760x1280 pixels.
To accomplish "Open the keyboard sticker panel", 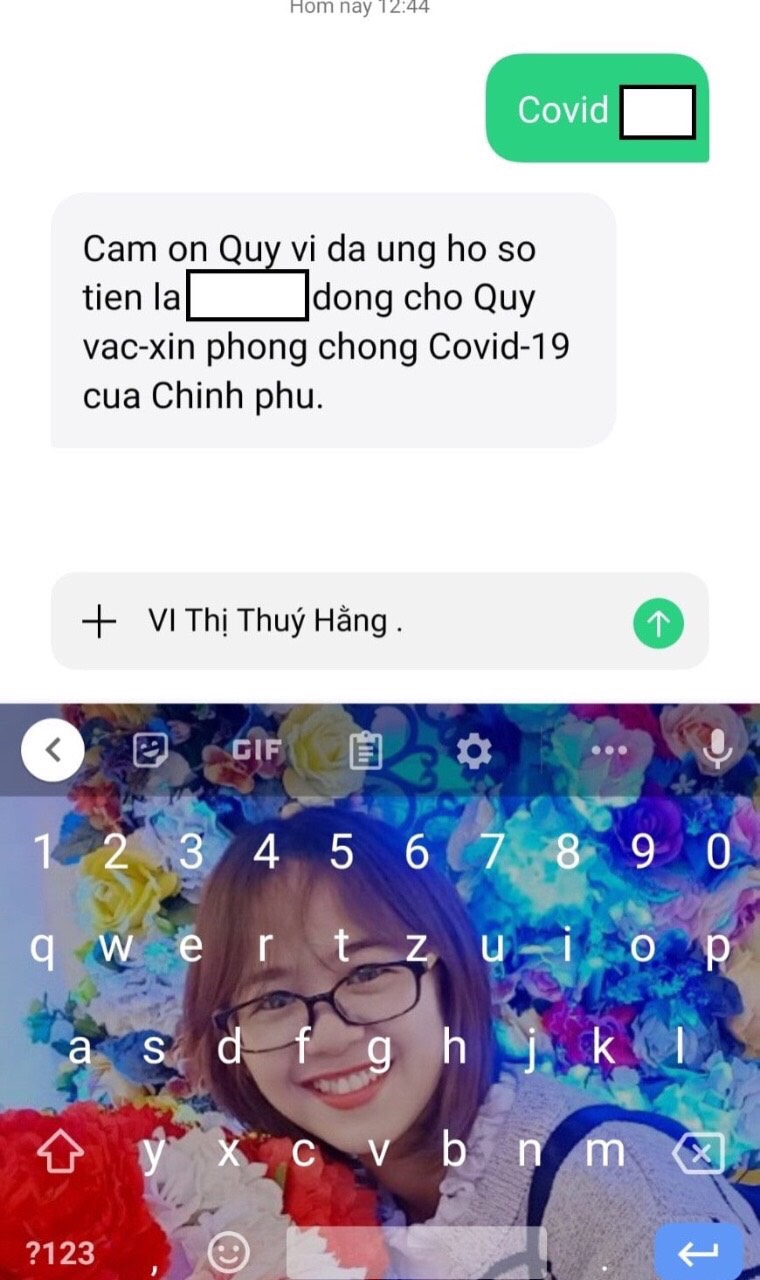I will 150,750.
